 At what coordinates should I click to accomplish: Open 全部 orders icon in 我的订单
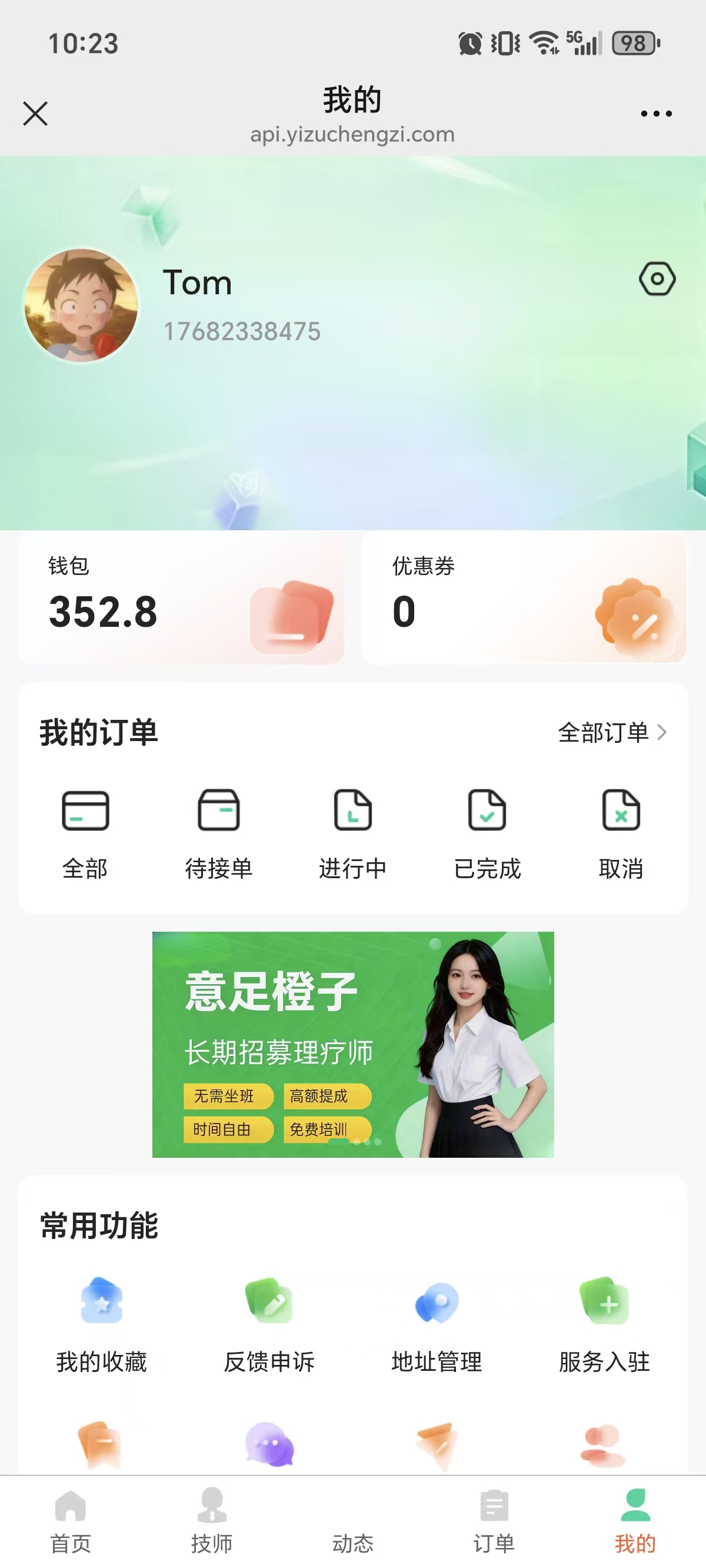(85, 812)
